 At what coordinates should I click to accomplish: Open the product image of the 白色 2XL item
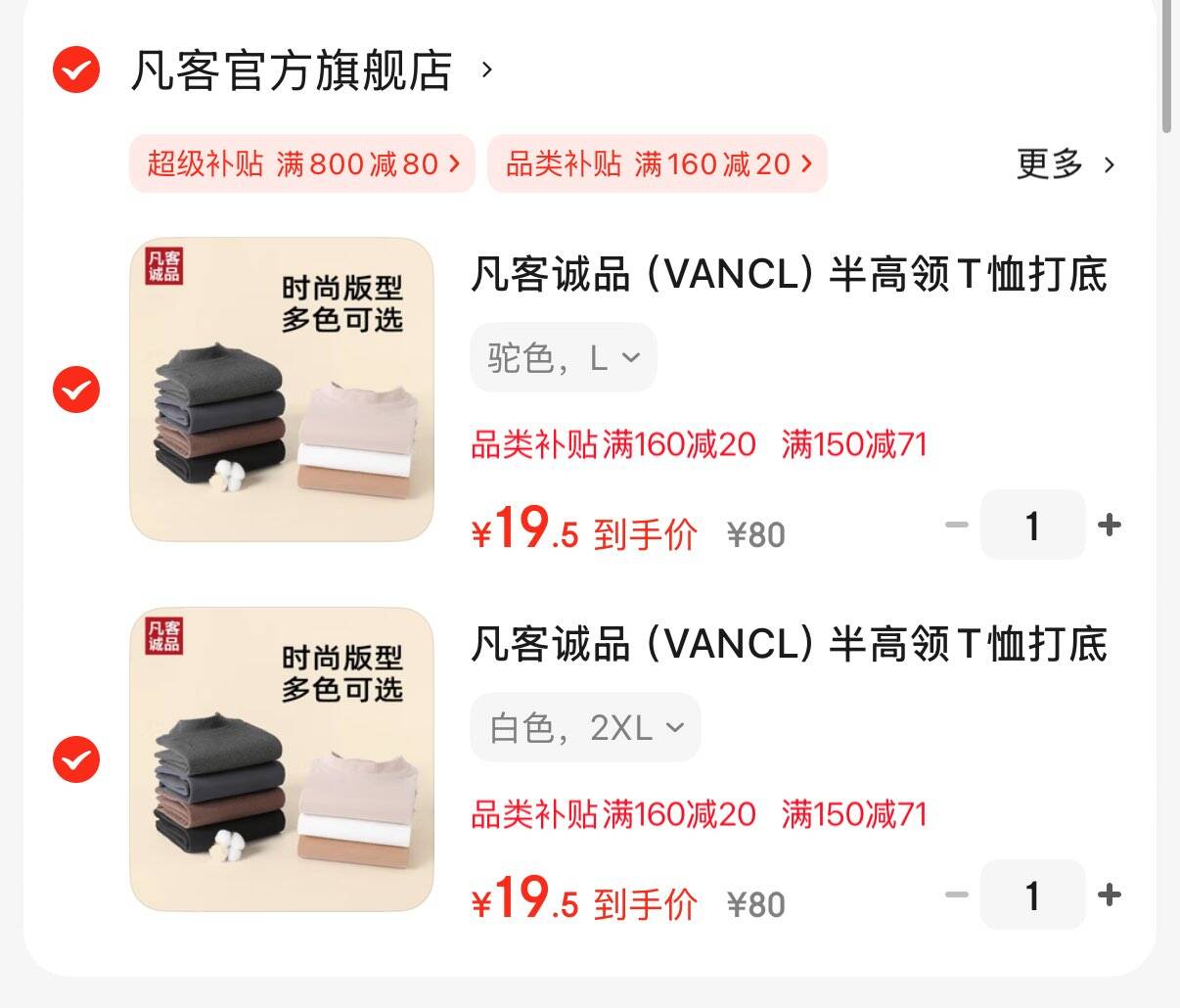282,759
